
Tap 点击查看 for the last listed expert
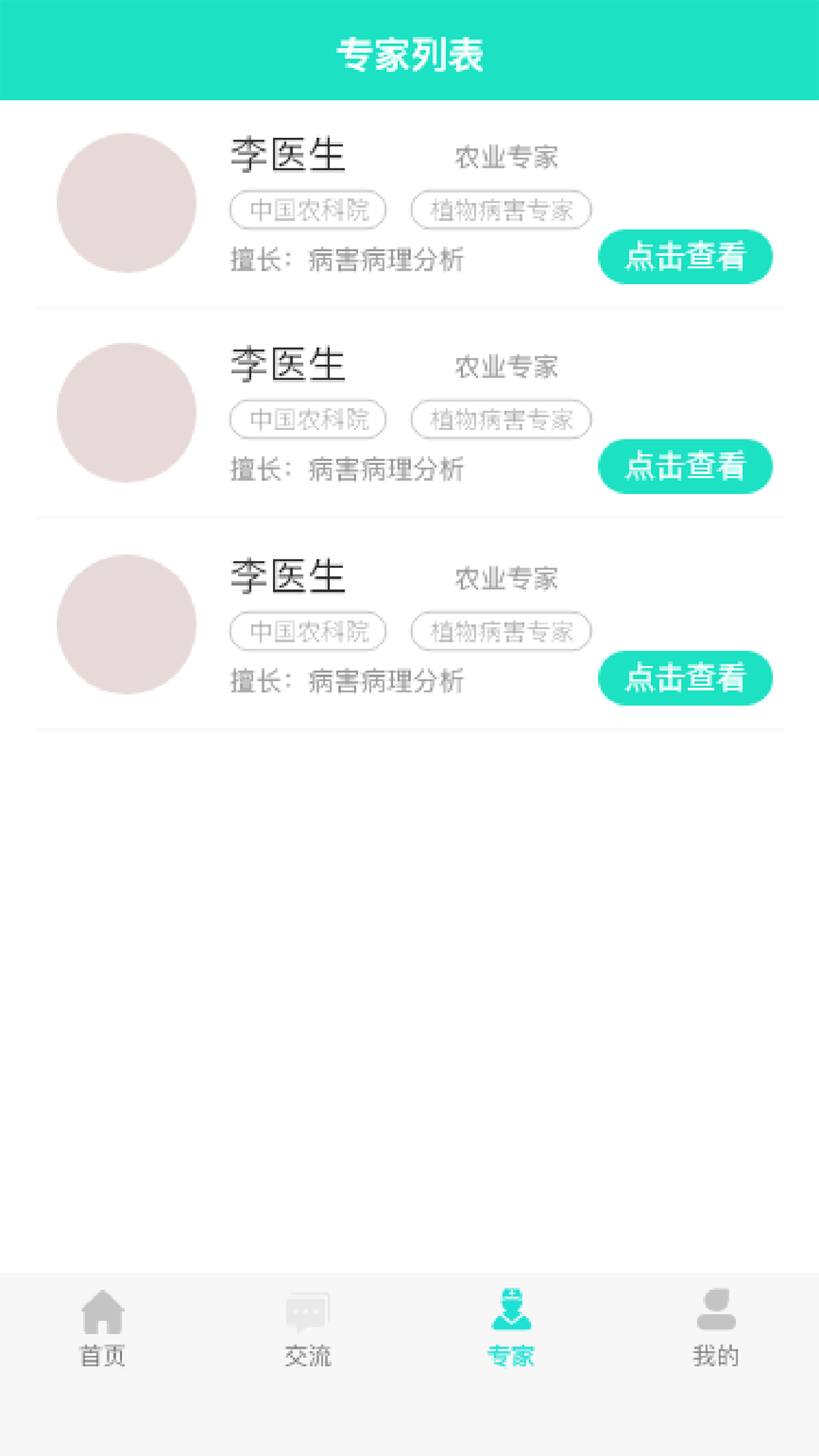(x=685, y=679)
